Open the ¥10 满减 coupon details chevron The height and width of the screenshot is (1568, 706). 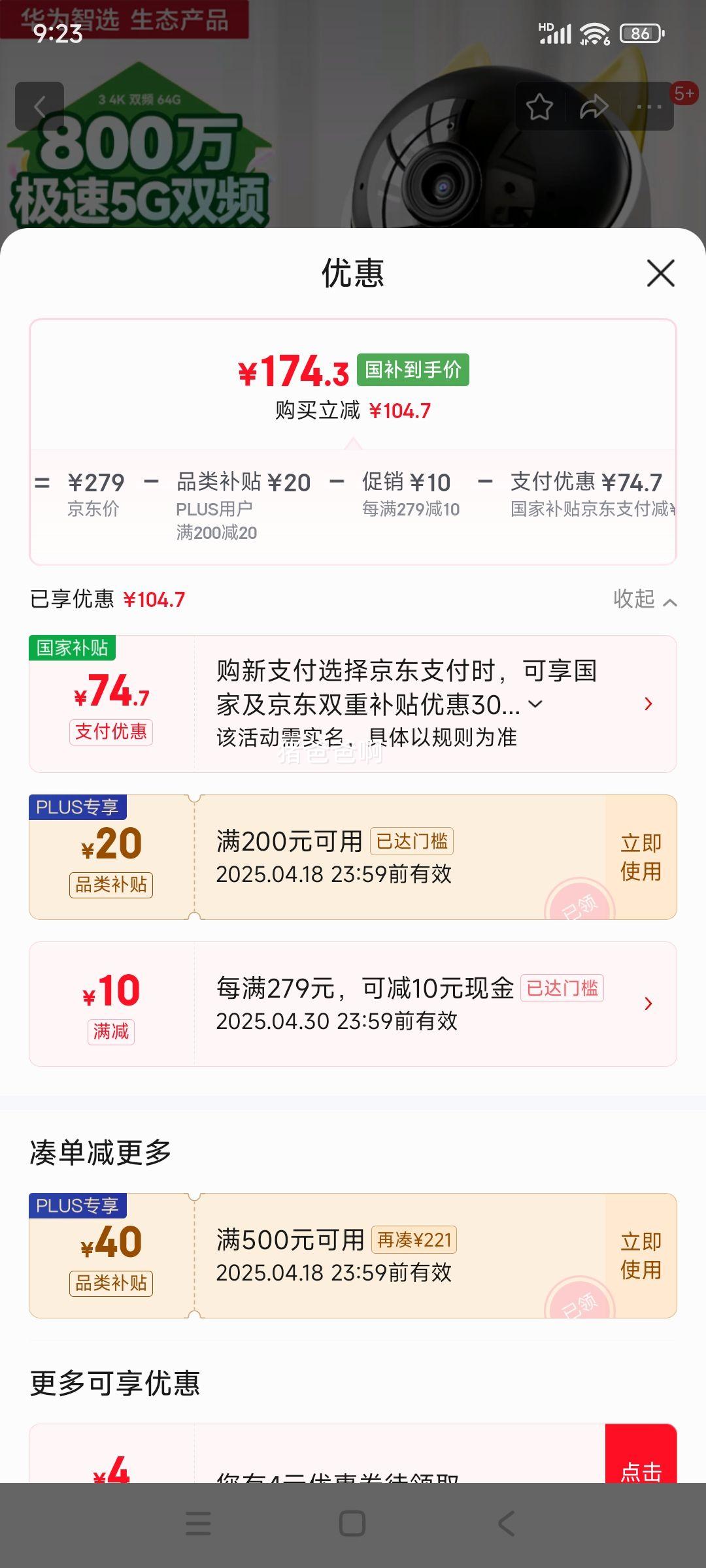coord(648,1004)
